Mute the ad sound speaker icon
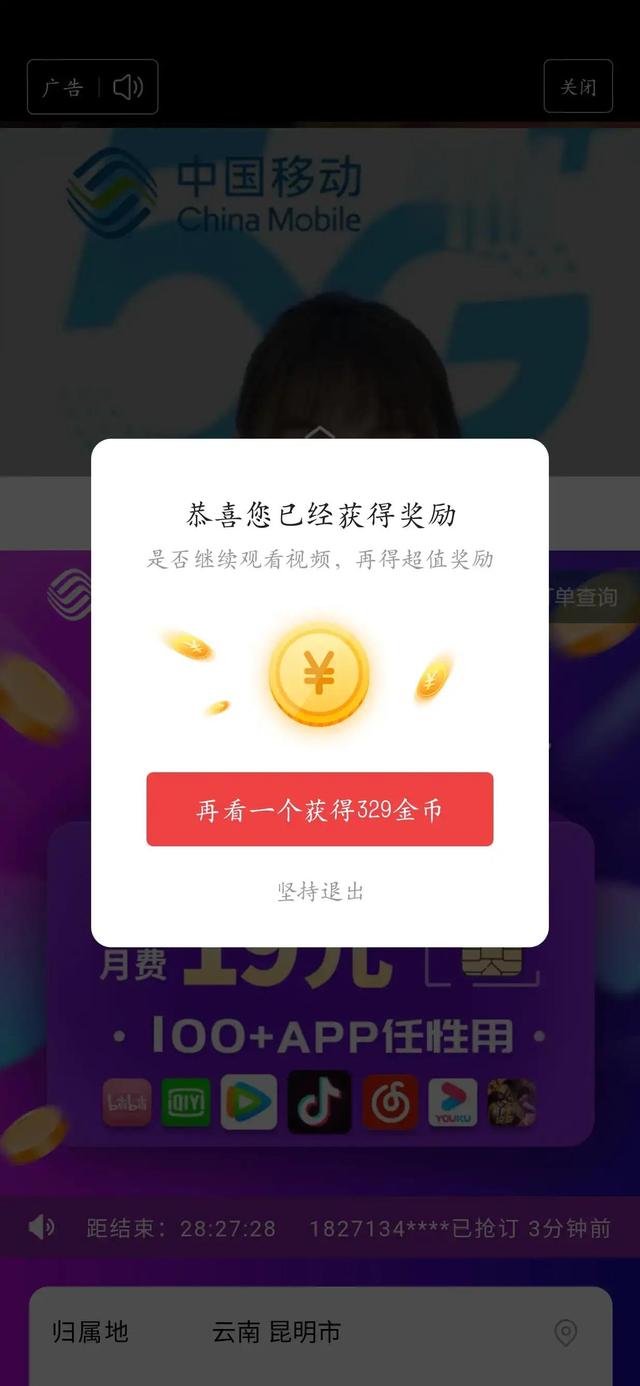The height and width of the screenshot is (1386, 640). coord(128,87)
